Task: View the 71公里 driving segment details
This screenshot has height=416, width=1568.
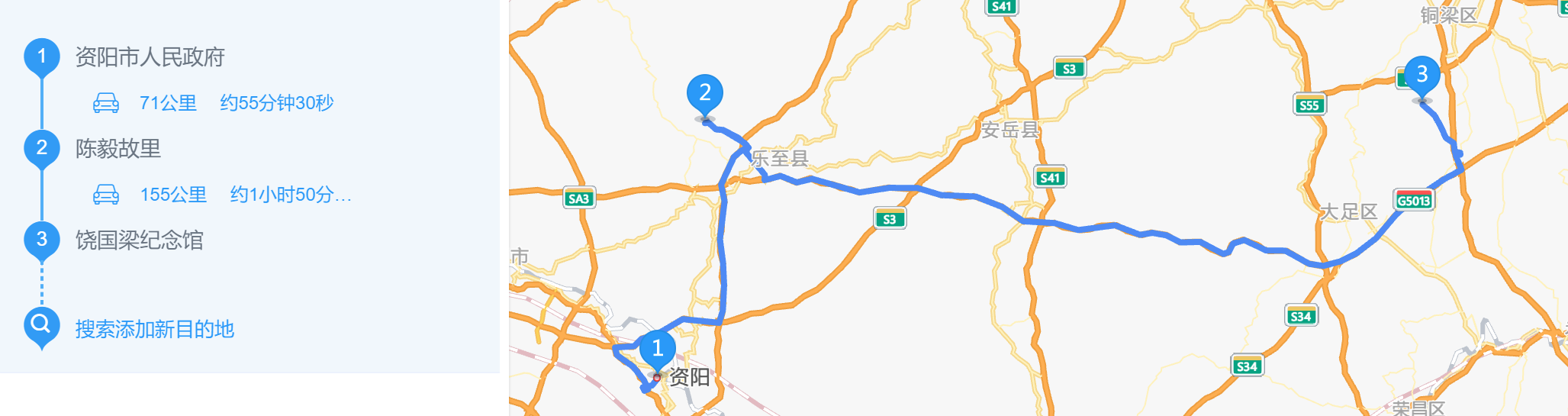Action: coord(214,103)
